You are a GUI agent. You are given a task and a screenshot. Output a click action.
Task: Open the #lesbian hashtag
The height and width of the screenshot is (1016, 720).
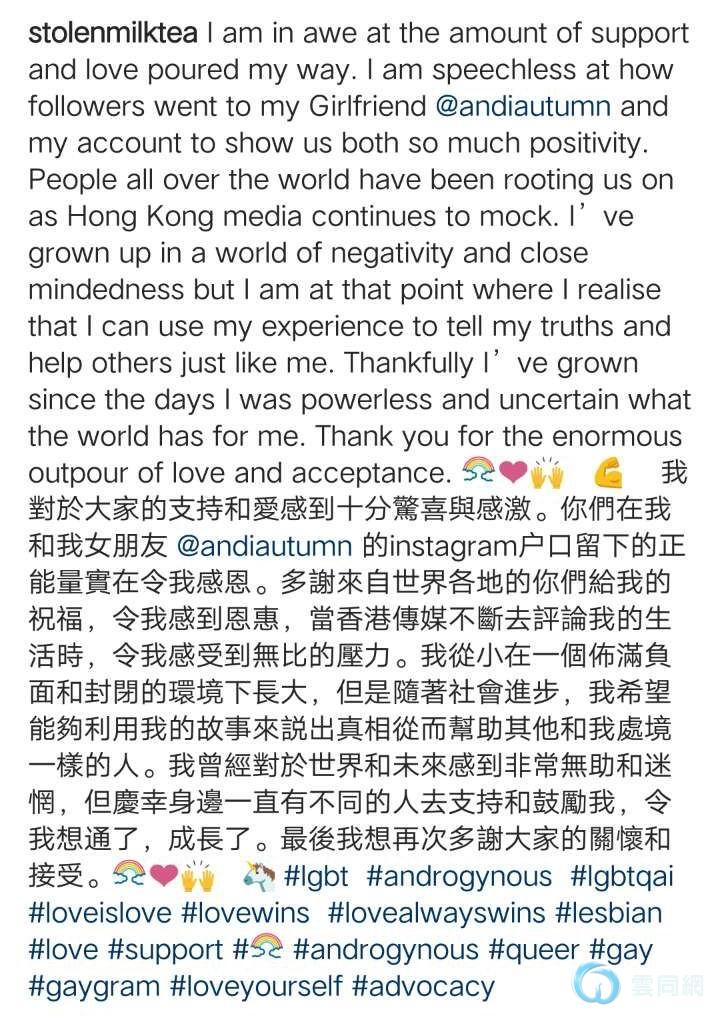pos(608,913)
